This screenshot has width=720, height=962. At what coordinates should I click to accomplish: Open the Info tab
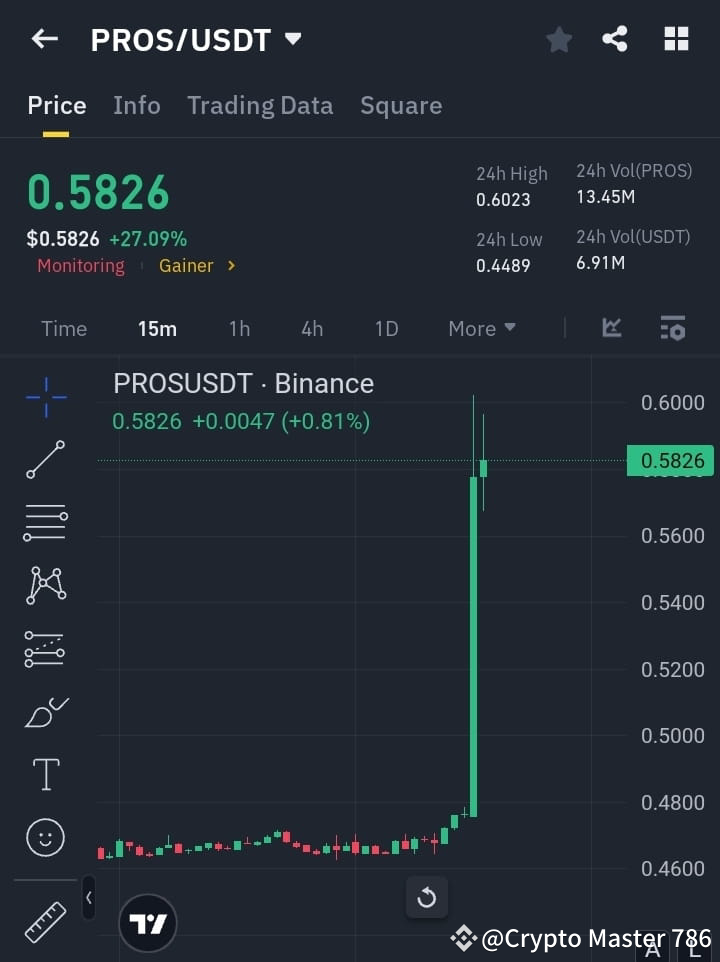tap(137, 105)
